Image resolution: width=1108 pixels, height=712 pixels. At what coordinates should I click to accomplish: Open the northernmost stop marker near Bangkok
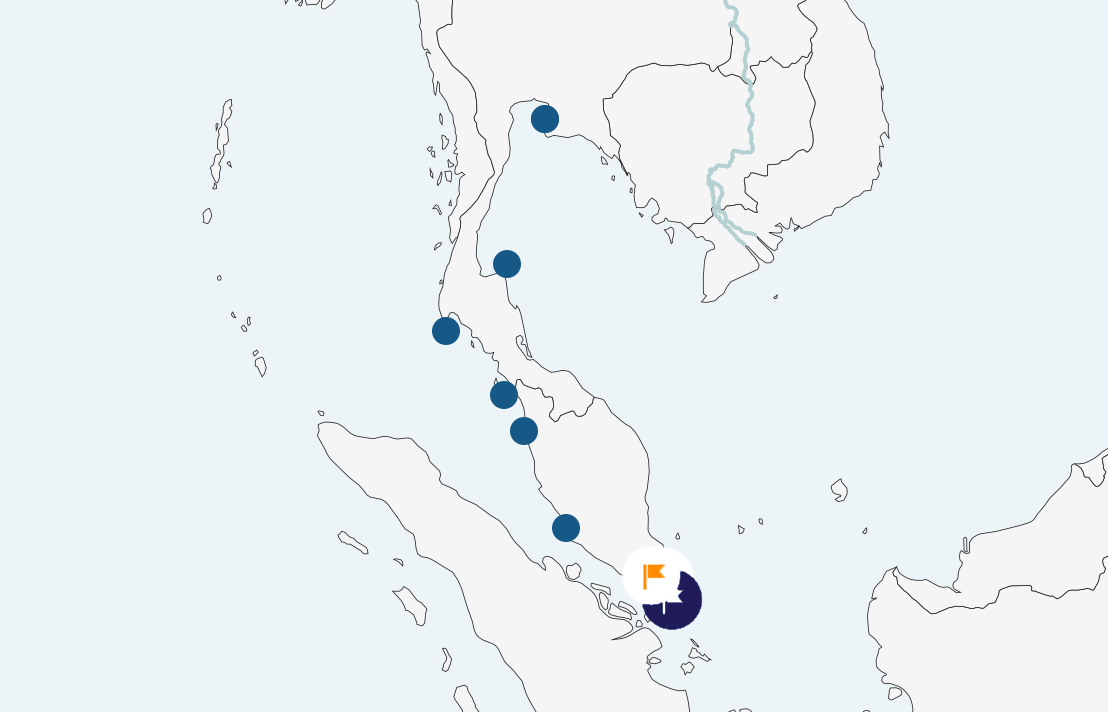pos(544,119)
